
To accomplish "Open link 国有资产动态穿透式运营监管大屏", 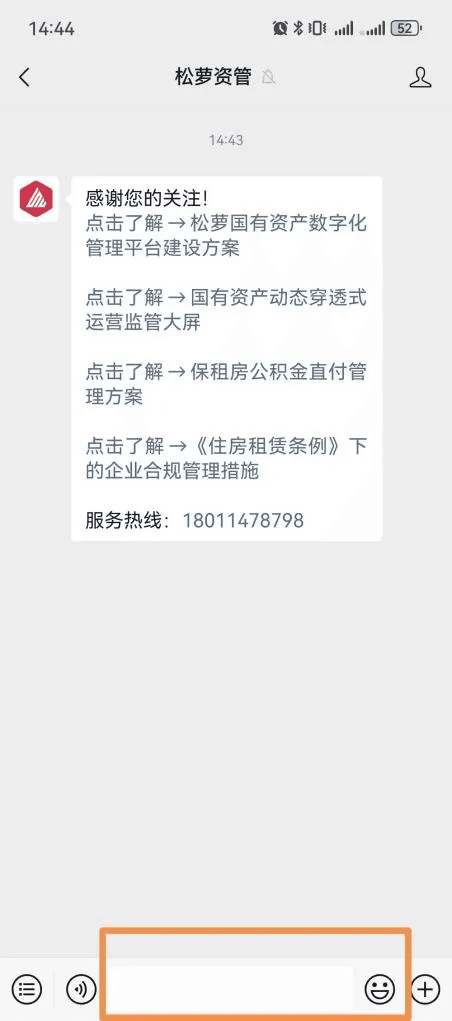I will point(226,310).
